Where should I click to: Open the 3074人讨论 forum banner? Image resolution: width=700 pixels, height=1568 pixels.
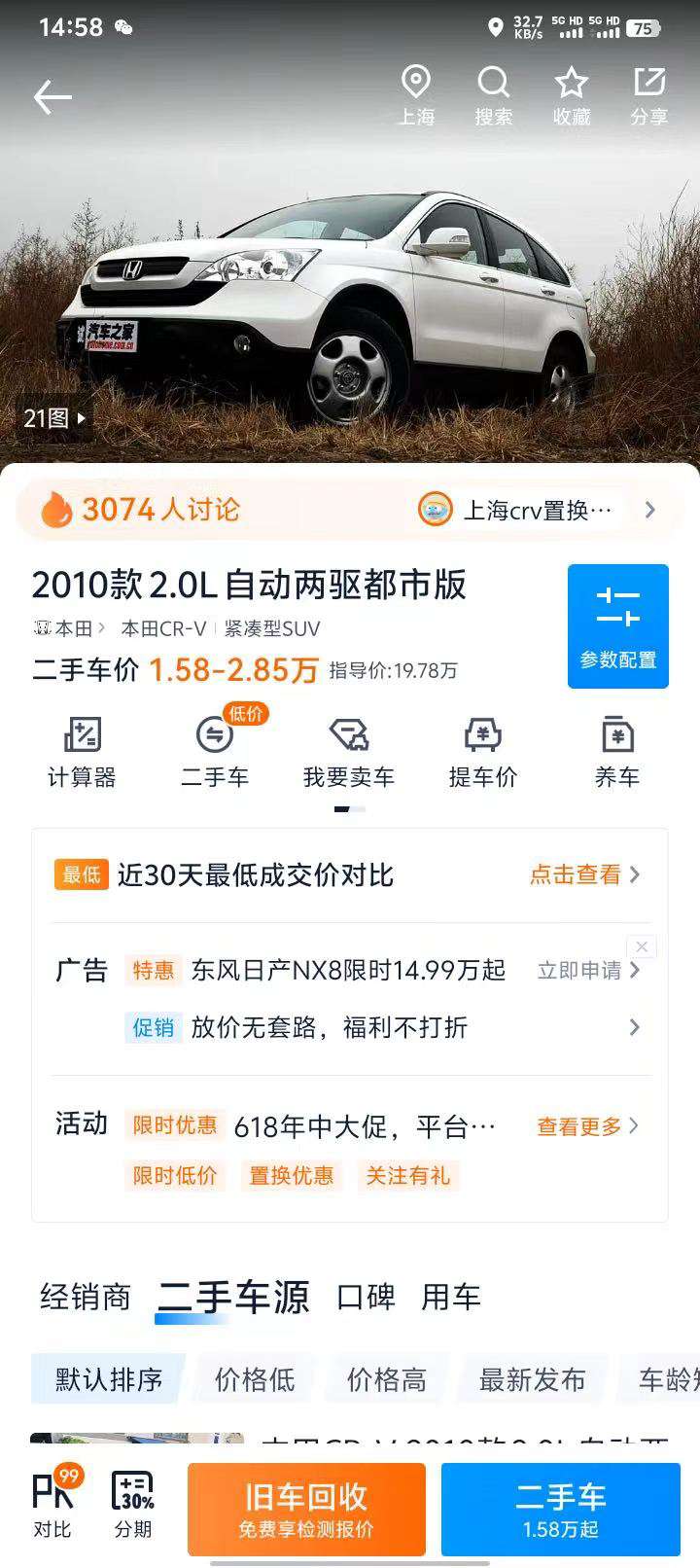click(350, 510)
